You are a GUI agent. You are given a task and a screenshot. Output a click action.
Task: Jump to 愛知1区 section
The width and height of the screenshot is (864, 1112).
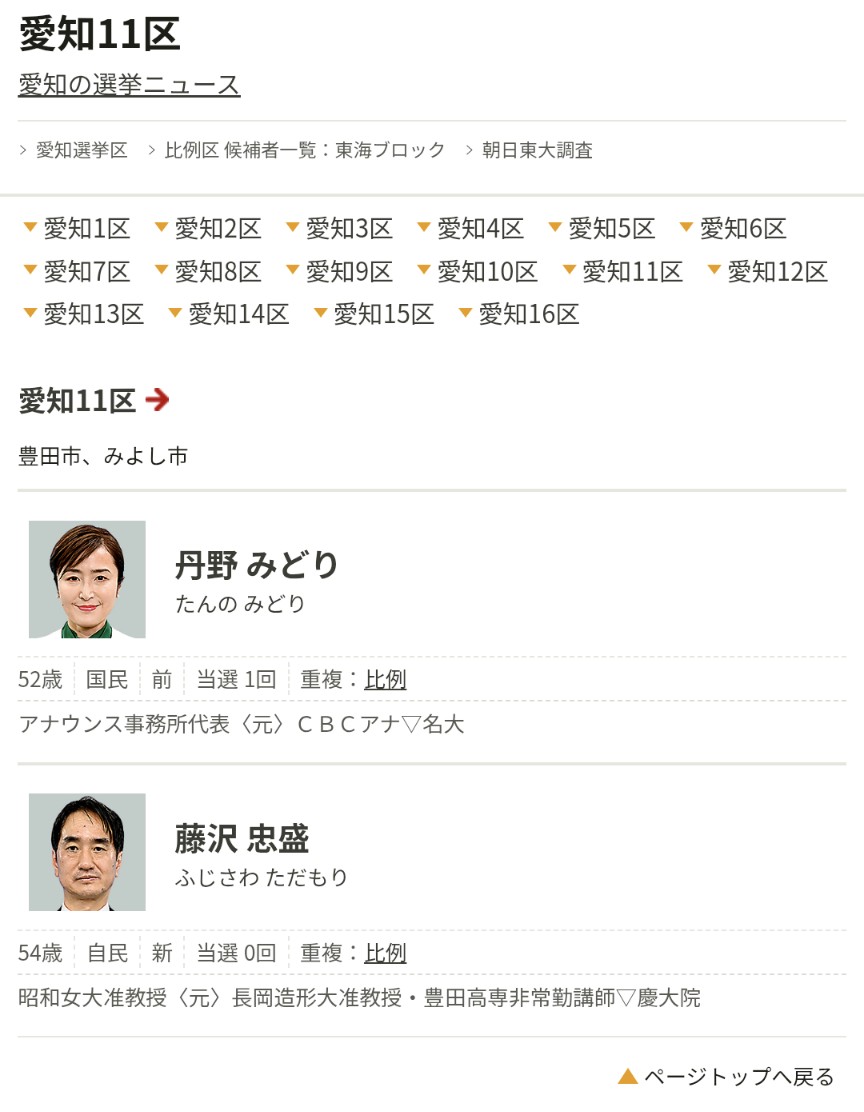(86, 229)
